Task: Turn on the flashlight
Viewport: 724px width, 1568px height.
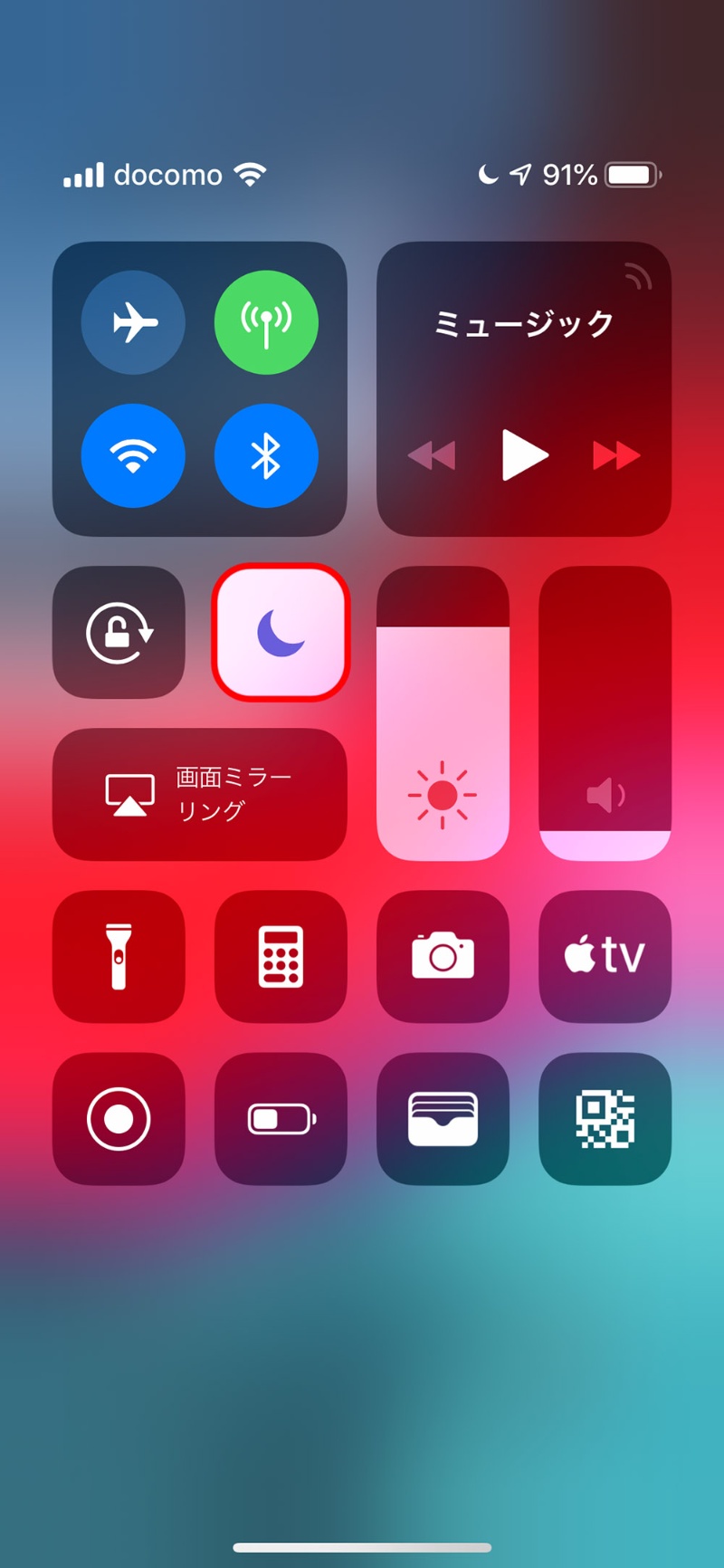Action: click(x=119, y=956)
